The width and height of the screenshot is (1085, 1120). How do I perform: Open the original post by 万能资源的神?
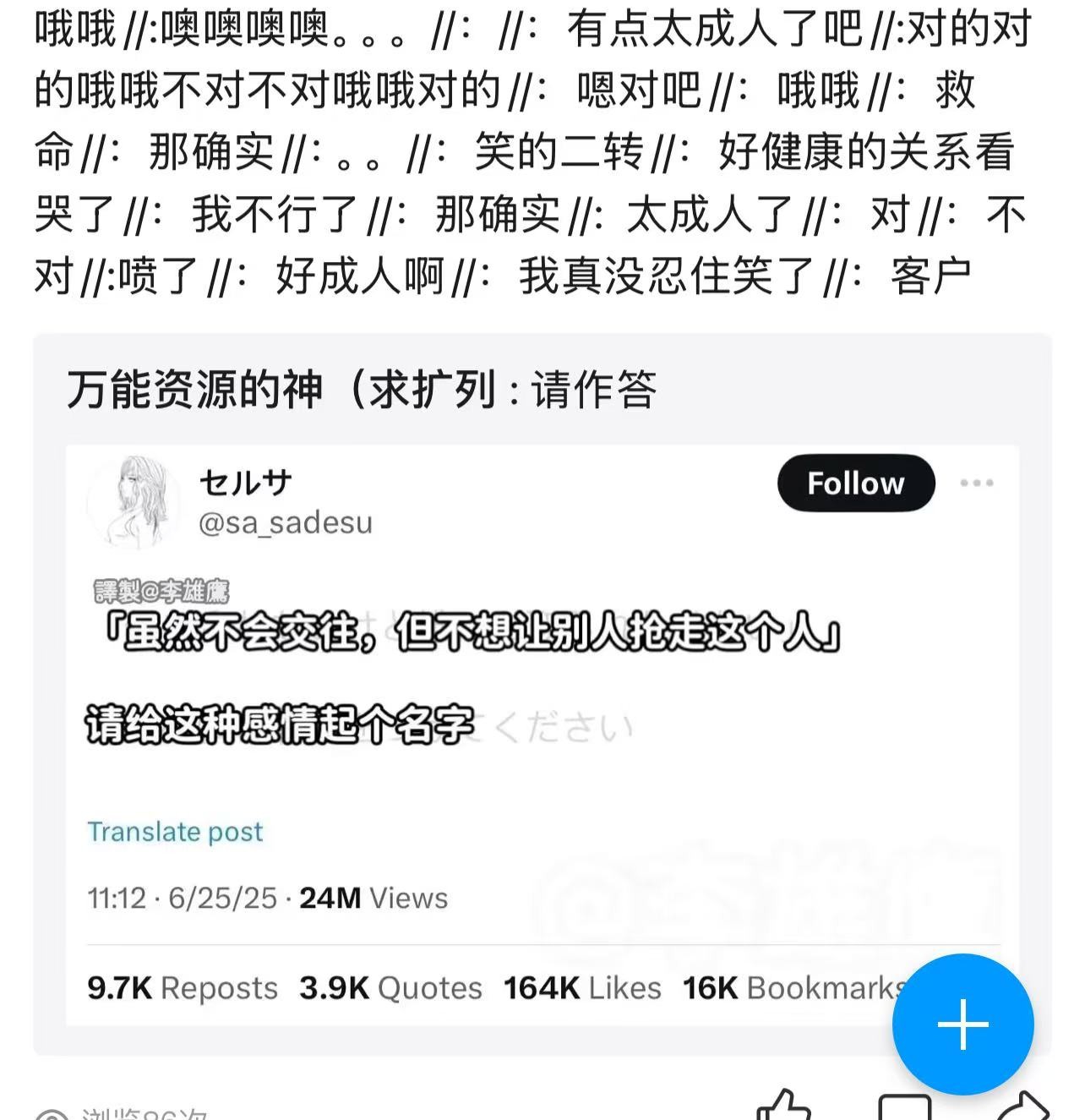pos(362,391)
